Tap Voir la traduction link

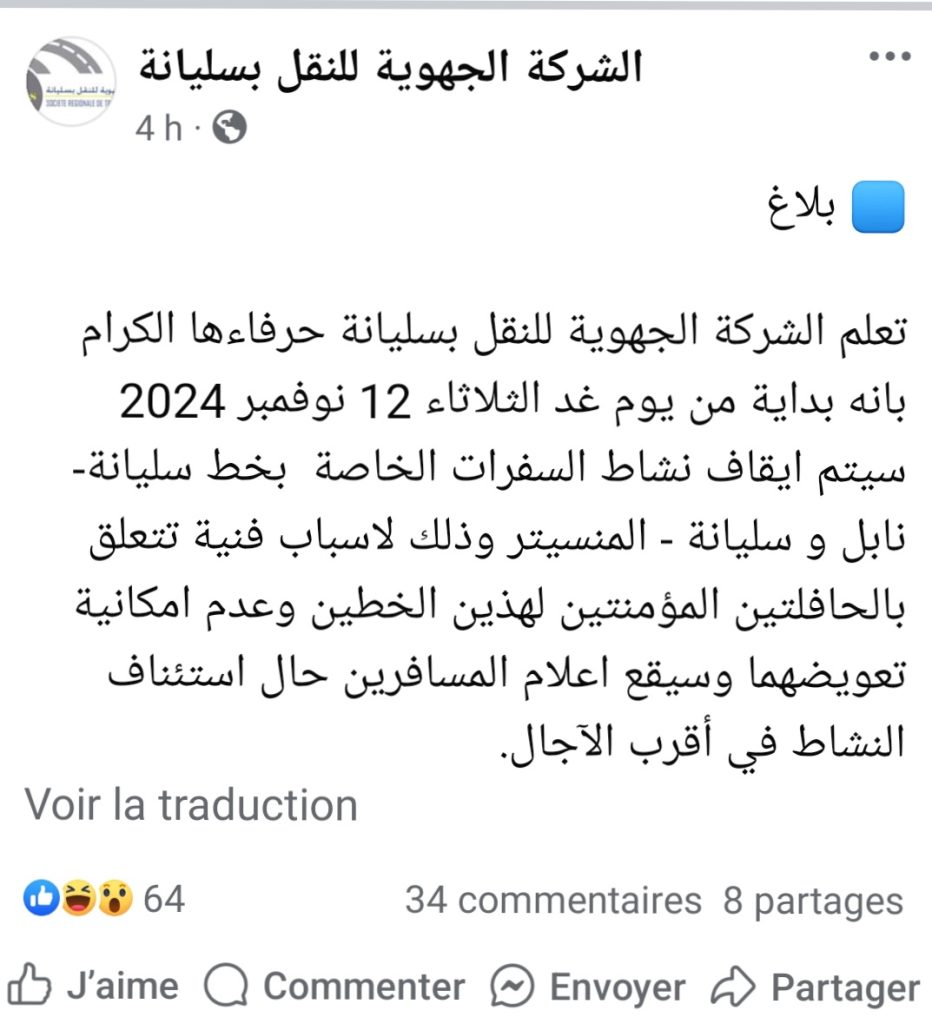coord(191,805)
